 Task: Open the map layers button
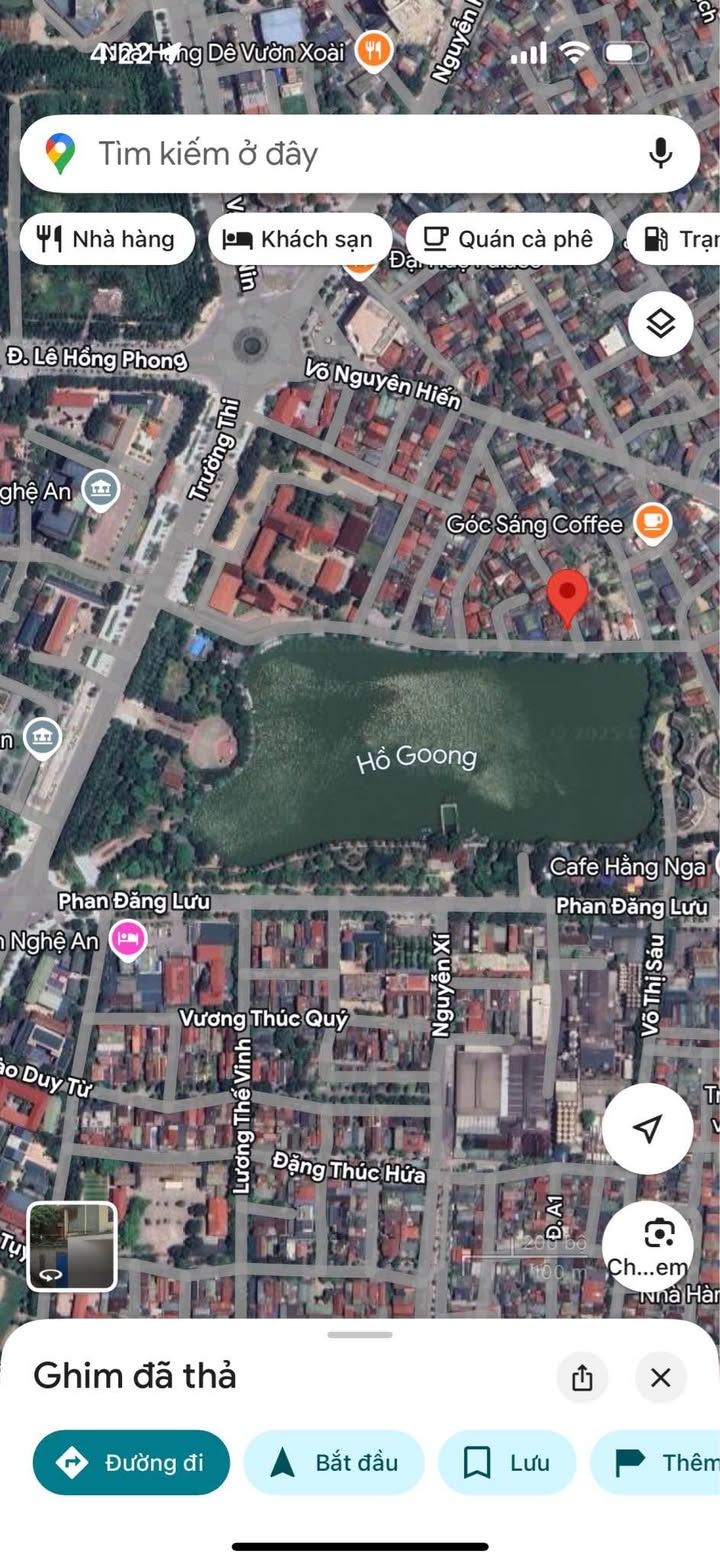pyautogui.click(x=660, y=324)
